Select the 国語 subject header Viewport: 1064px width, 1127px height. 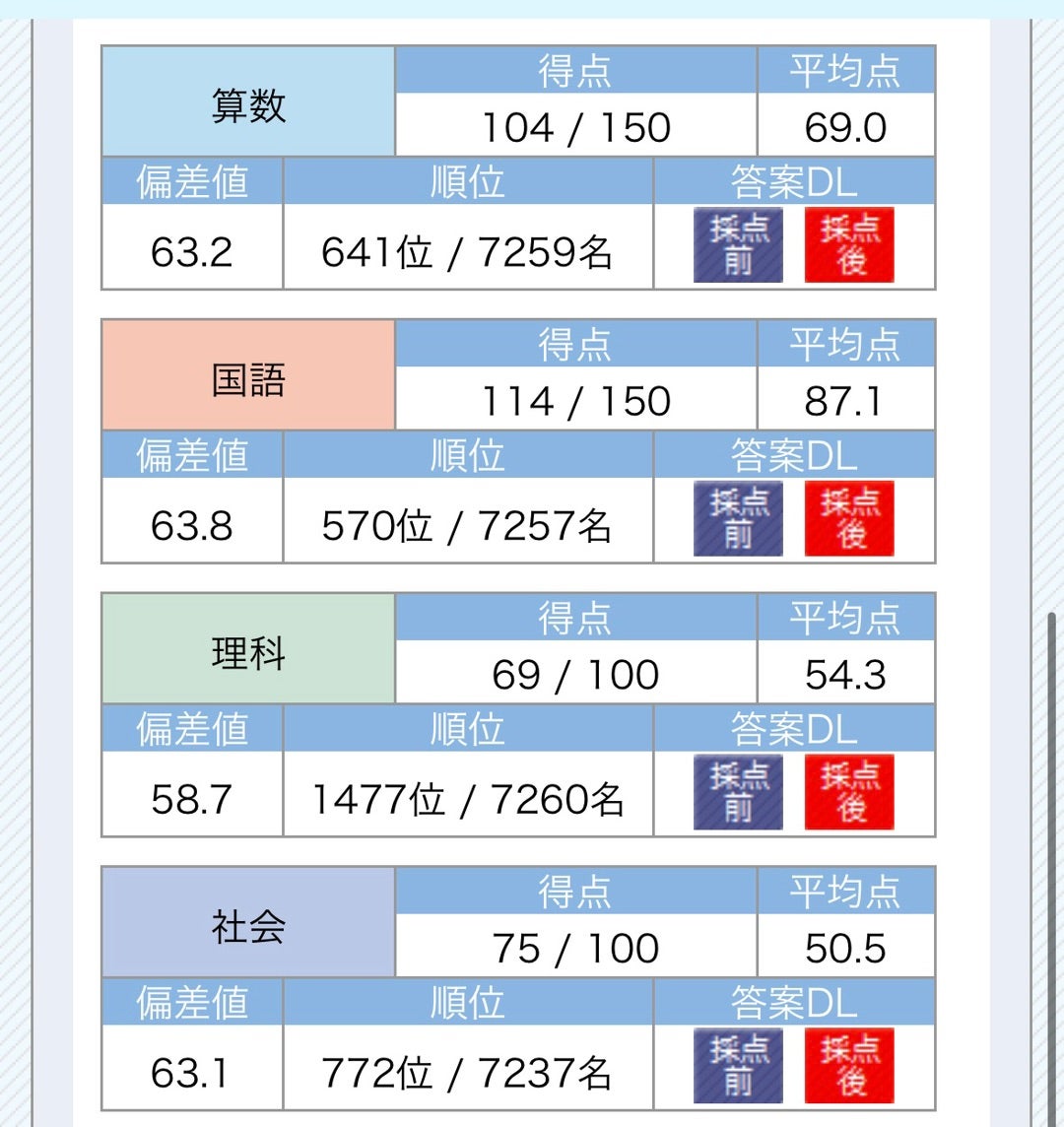pyautogui.click(x=246, y=376)
